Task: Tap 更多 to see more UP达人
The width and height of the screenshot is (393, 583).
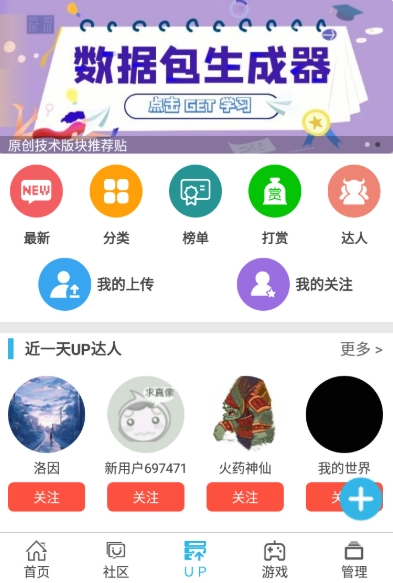Action: point(361,349)
